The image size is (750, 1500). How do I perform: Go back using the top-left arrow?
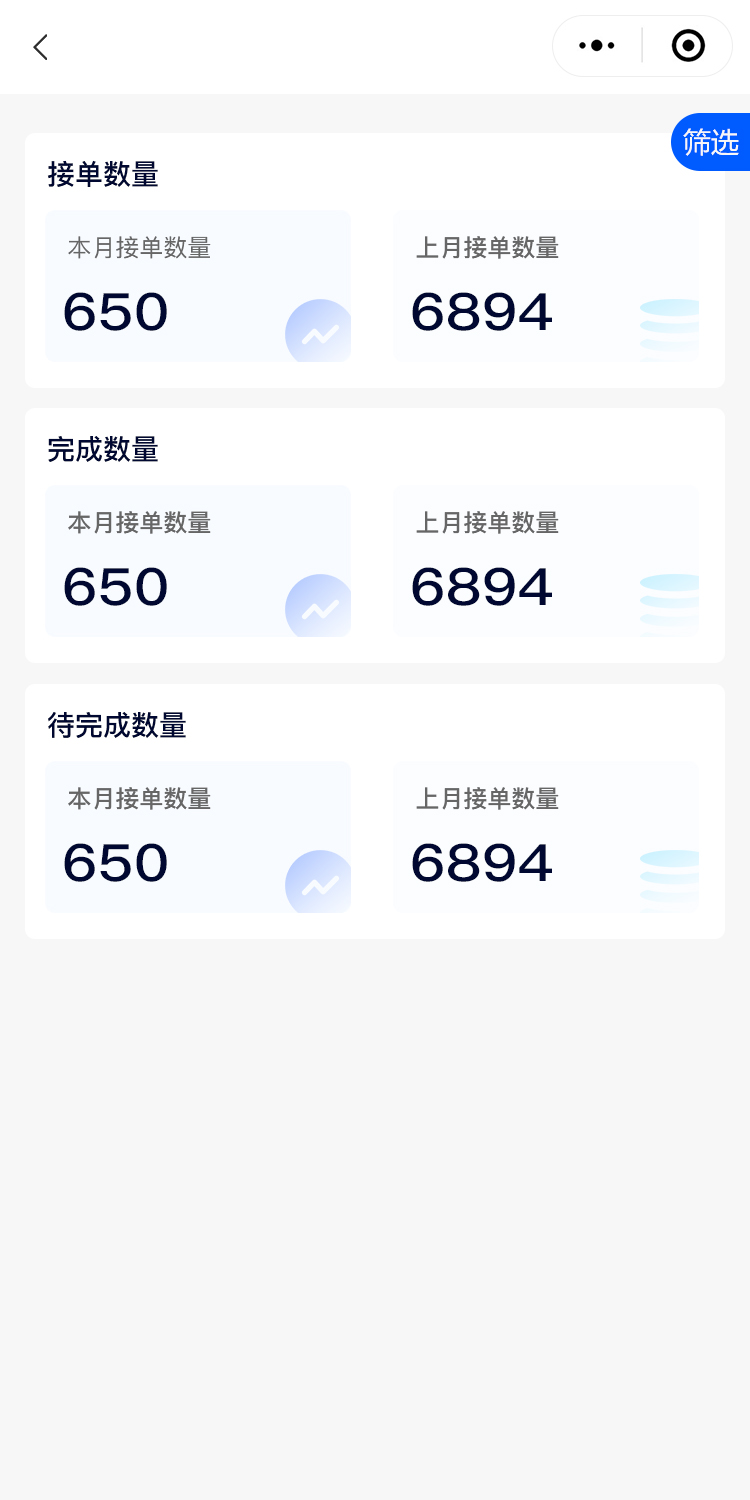pos(40,47)
